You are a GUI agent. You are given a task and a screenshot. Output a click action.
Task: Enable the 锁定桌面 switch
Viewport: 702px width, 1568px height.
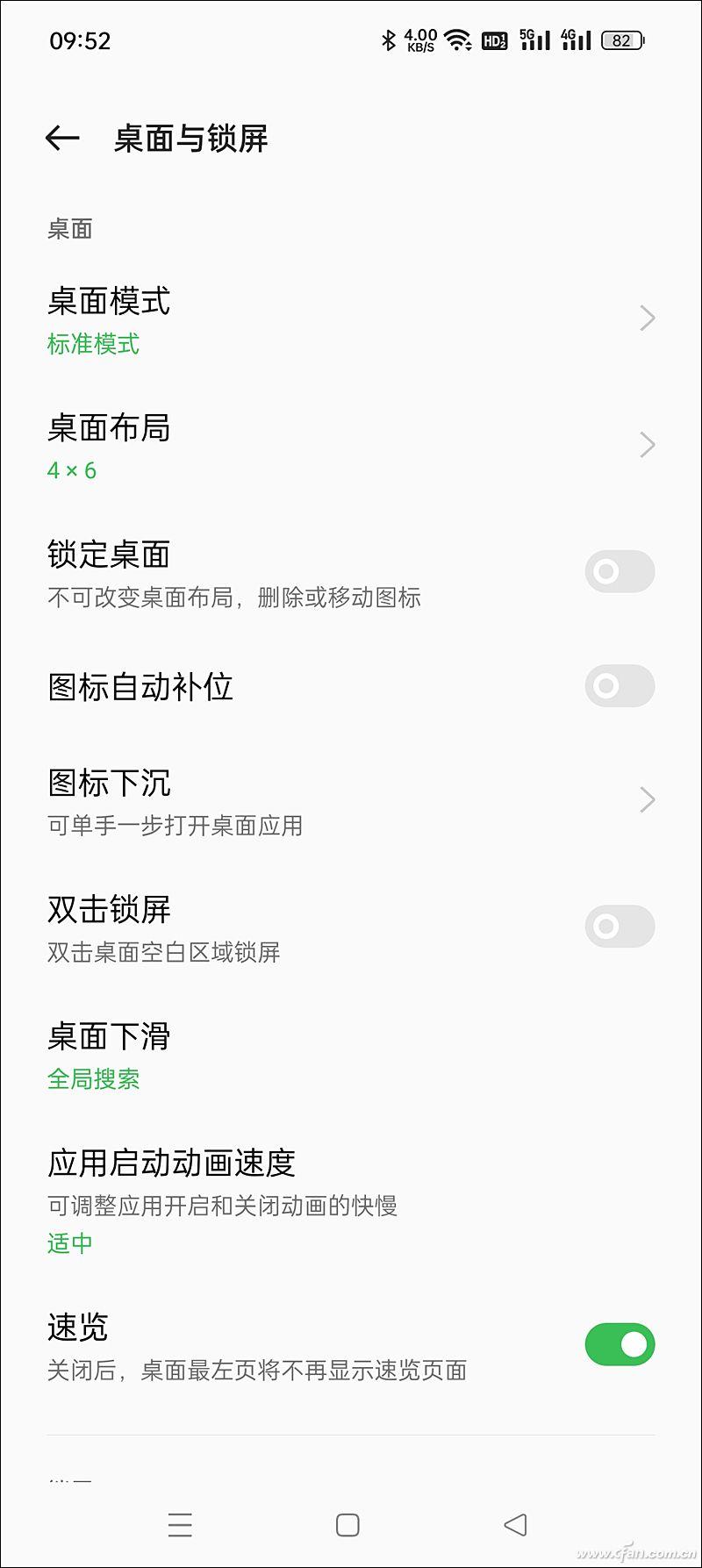coord(620,572)
